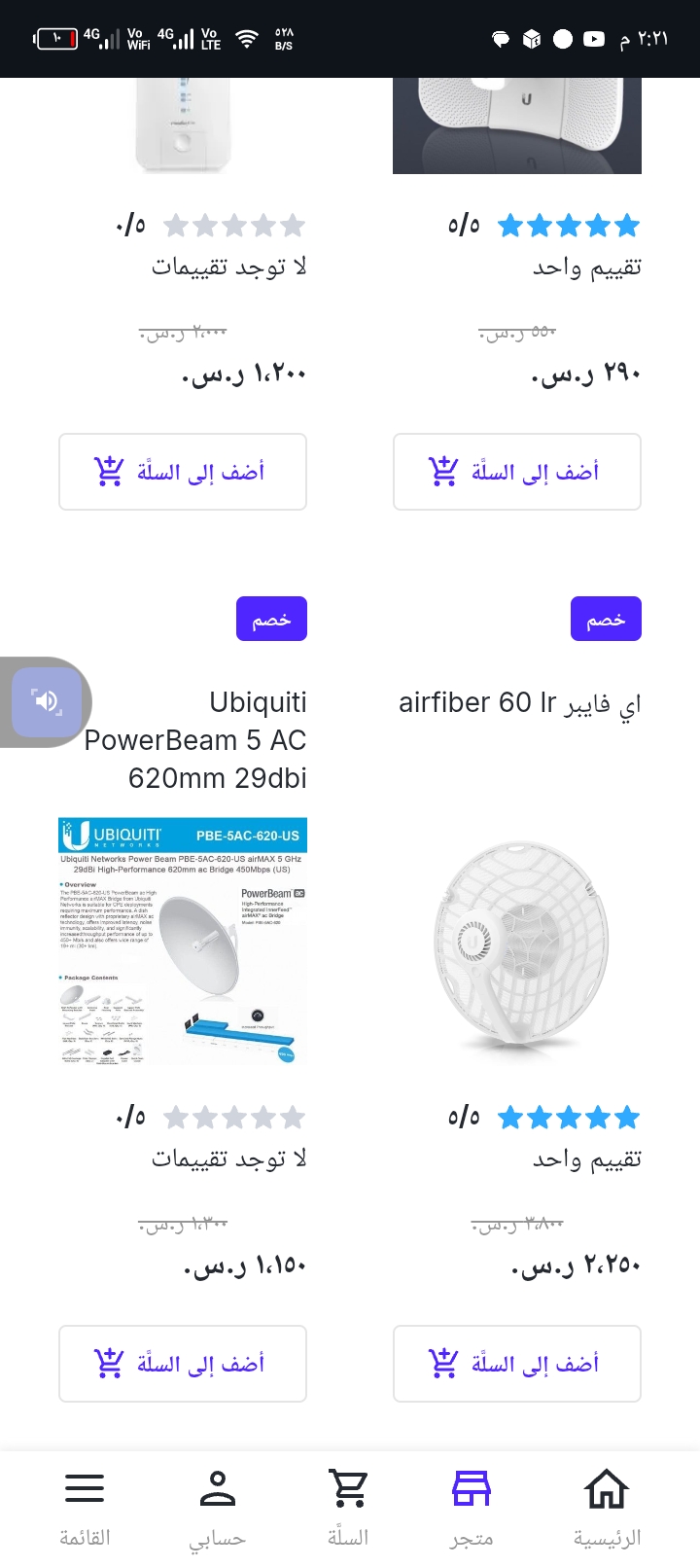The height and width of the screenshot is (1568, 700).
Task: Tap the empty star rating under PowerBeam product
Action: point(233,1117)
